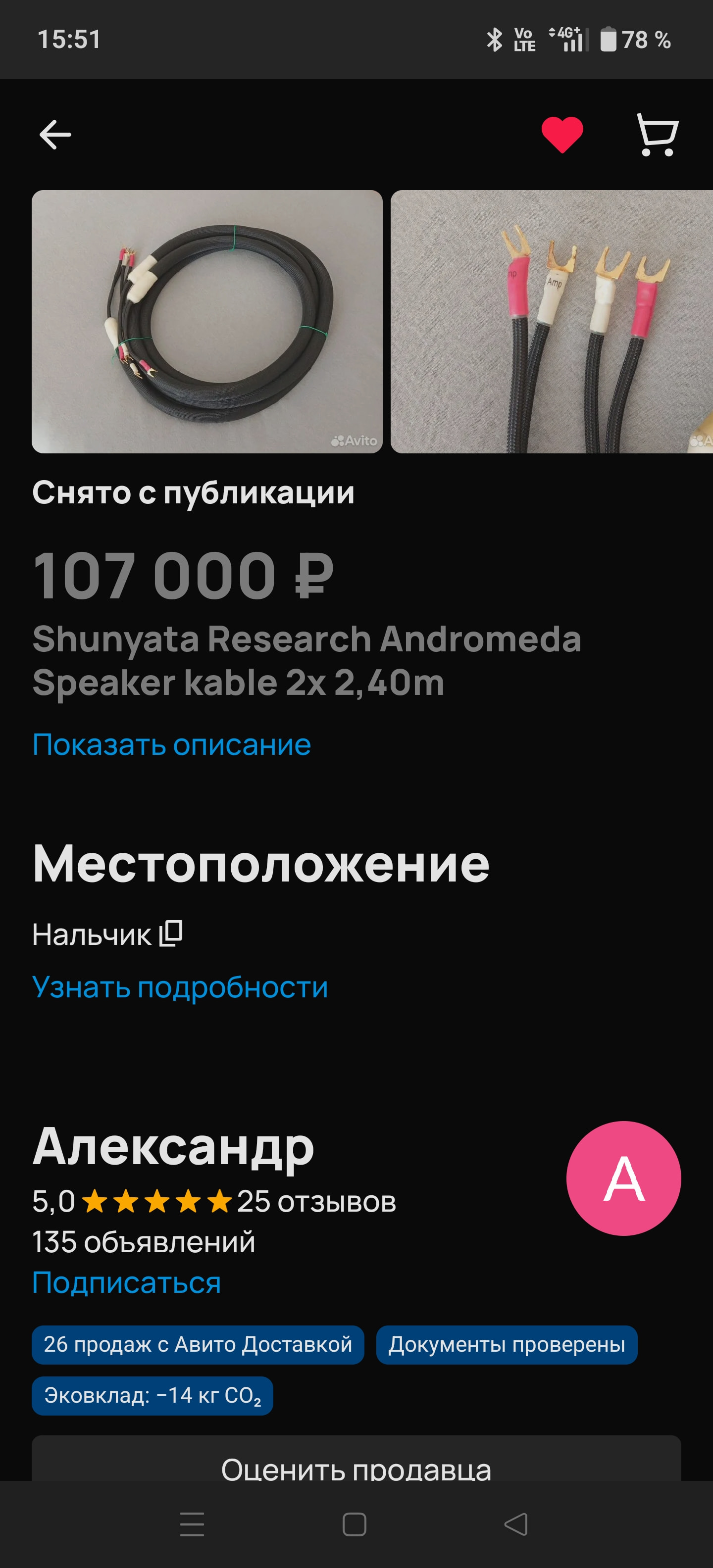713x1568 pixels.
Task: Go to the system home screen
Action: (x=355, y=1524)
